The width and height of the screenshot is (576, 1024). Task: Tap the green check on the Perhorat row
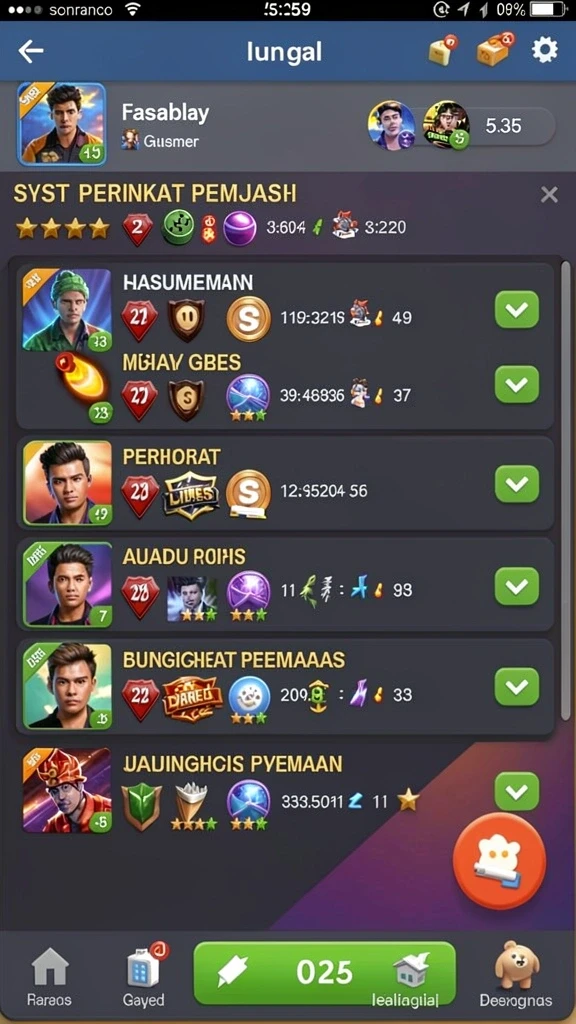click(517, 484)
